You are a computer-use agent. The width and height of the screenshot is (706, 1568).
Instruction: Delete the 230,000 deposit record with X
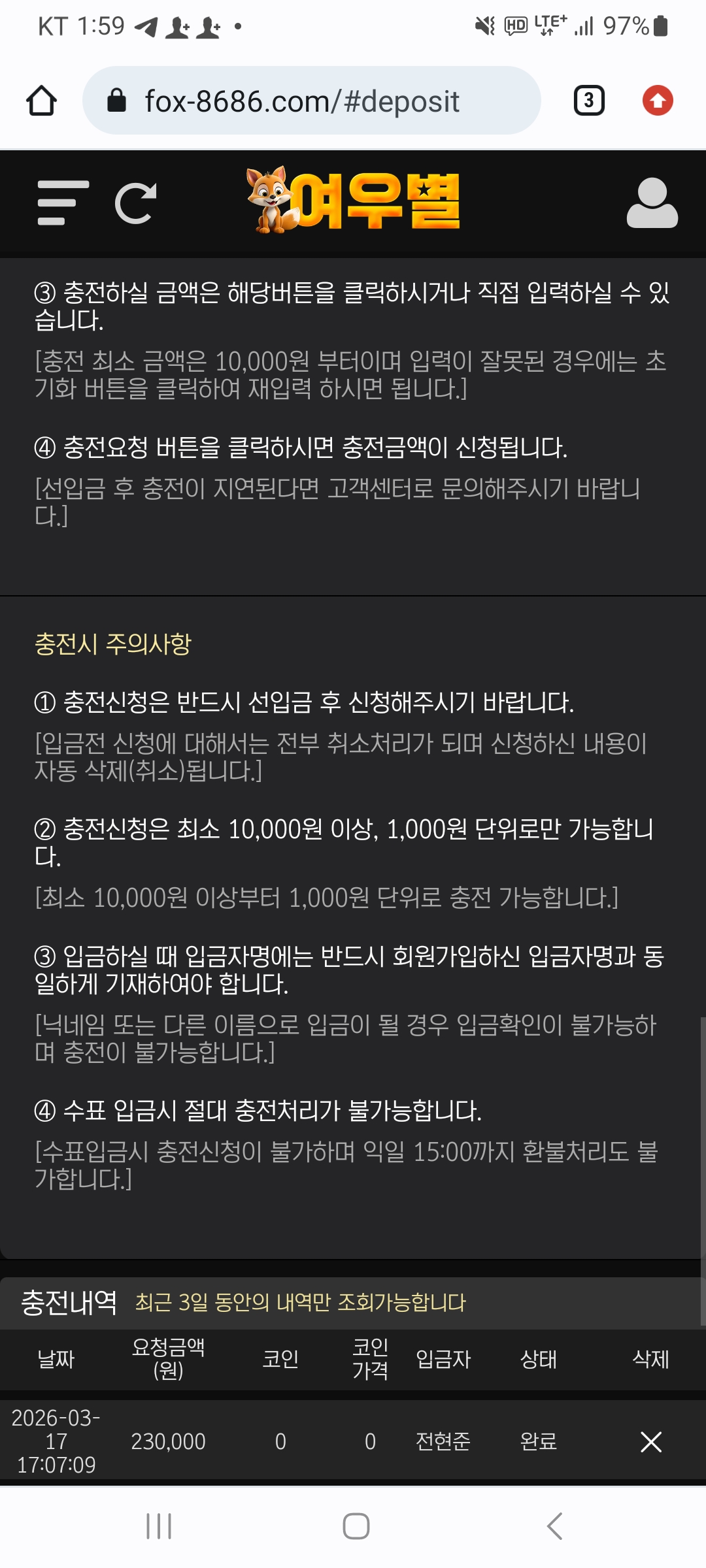coord(650,1441)
